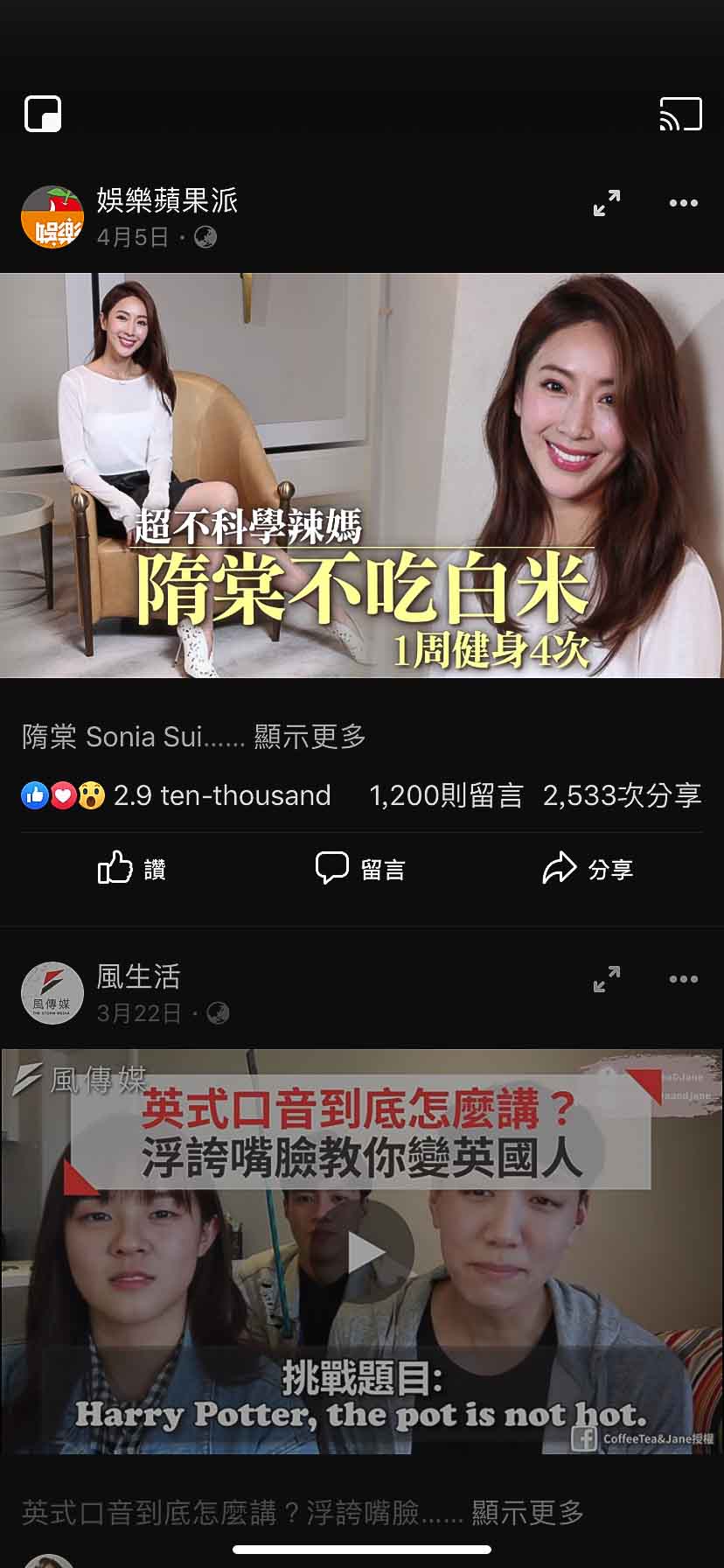Expand the 風生活 video to fullscreen
724x1568 pixels.
point(606,979)
